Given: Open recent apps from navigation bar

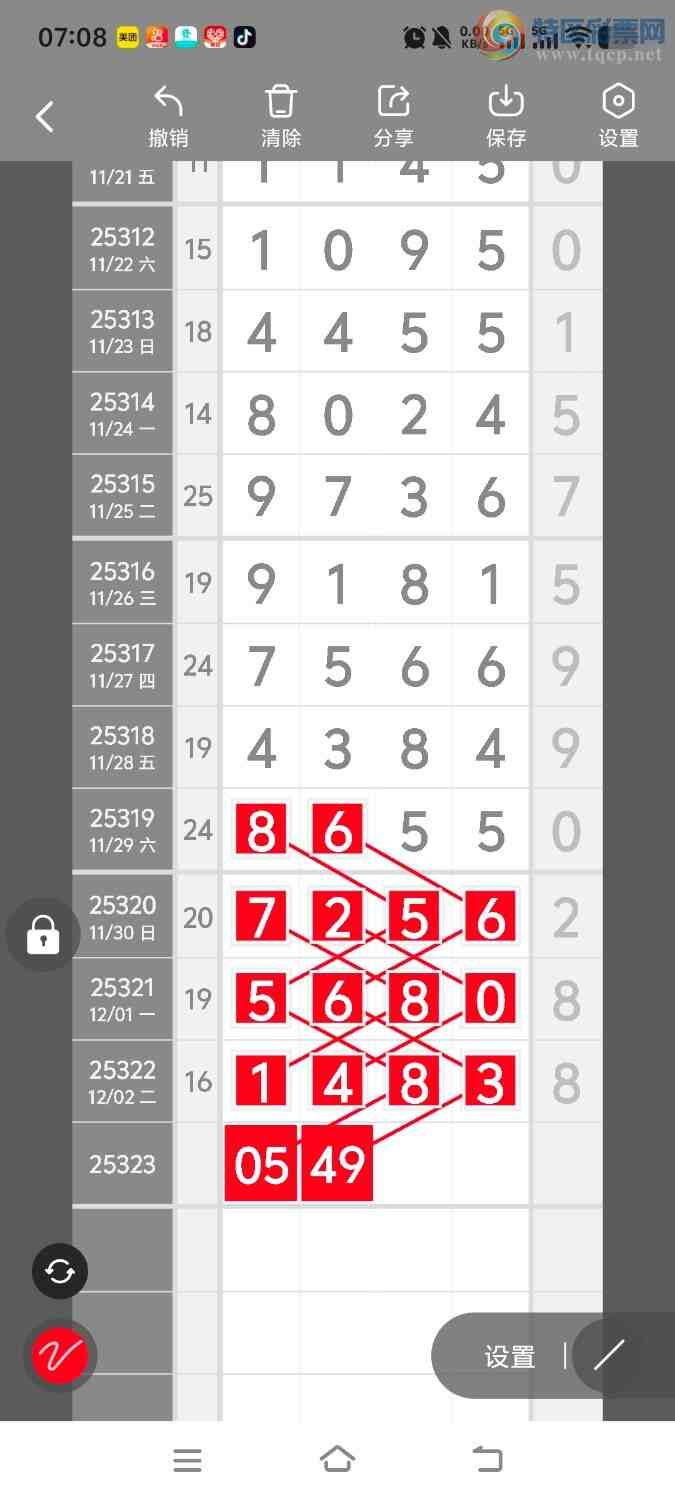Looking at the screenshot, I should click(x=187, y=1460).
